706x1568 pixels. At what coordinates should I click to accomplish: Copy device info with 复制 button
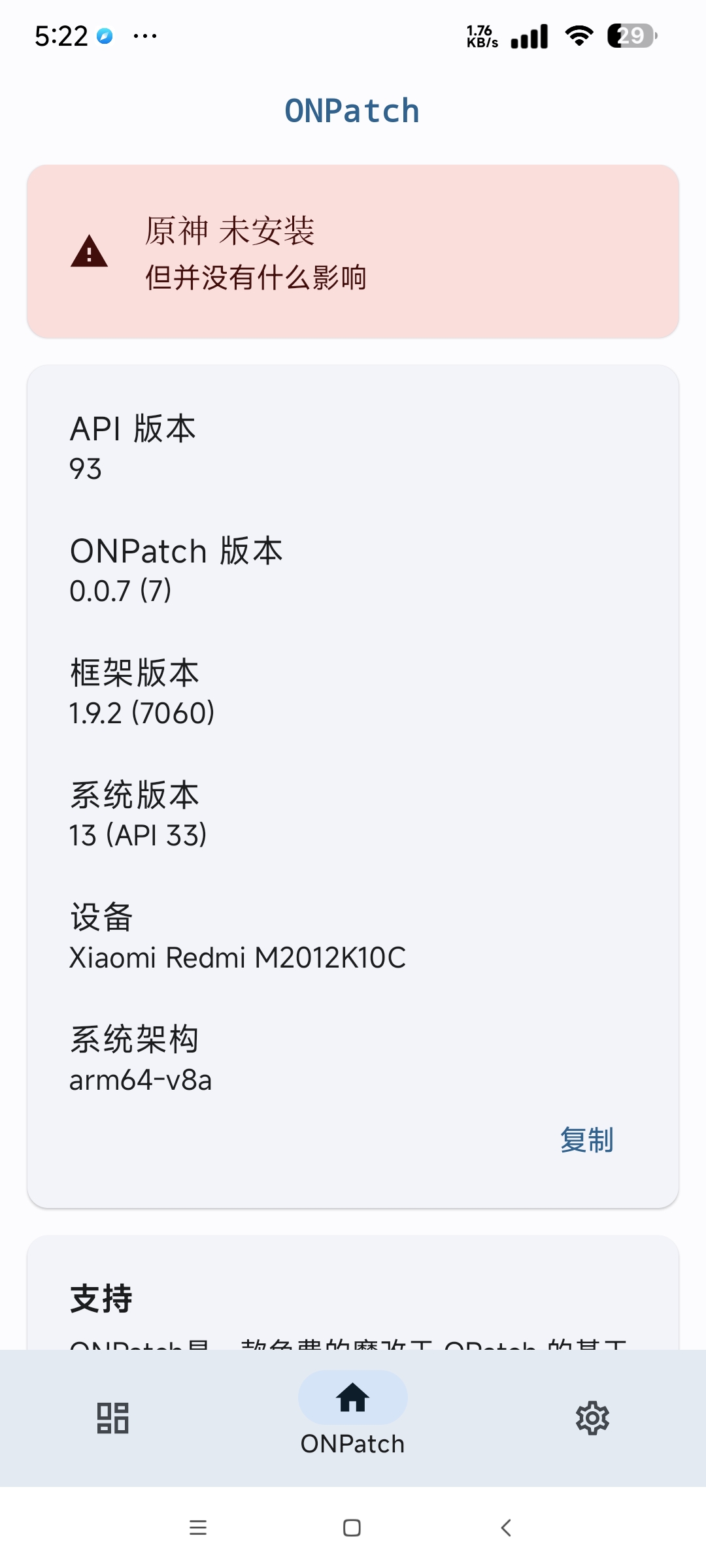coord(586,1140)
